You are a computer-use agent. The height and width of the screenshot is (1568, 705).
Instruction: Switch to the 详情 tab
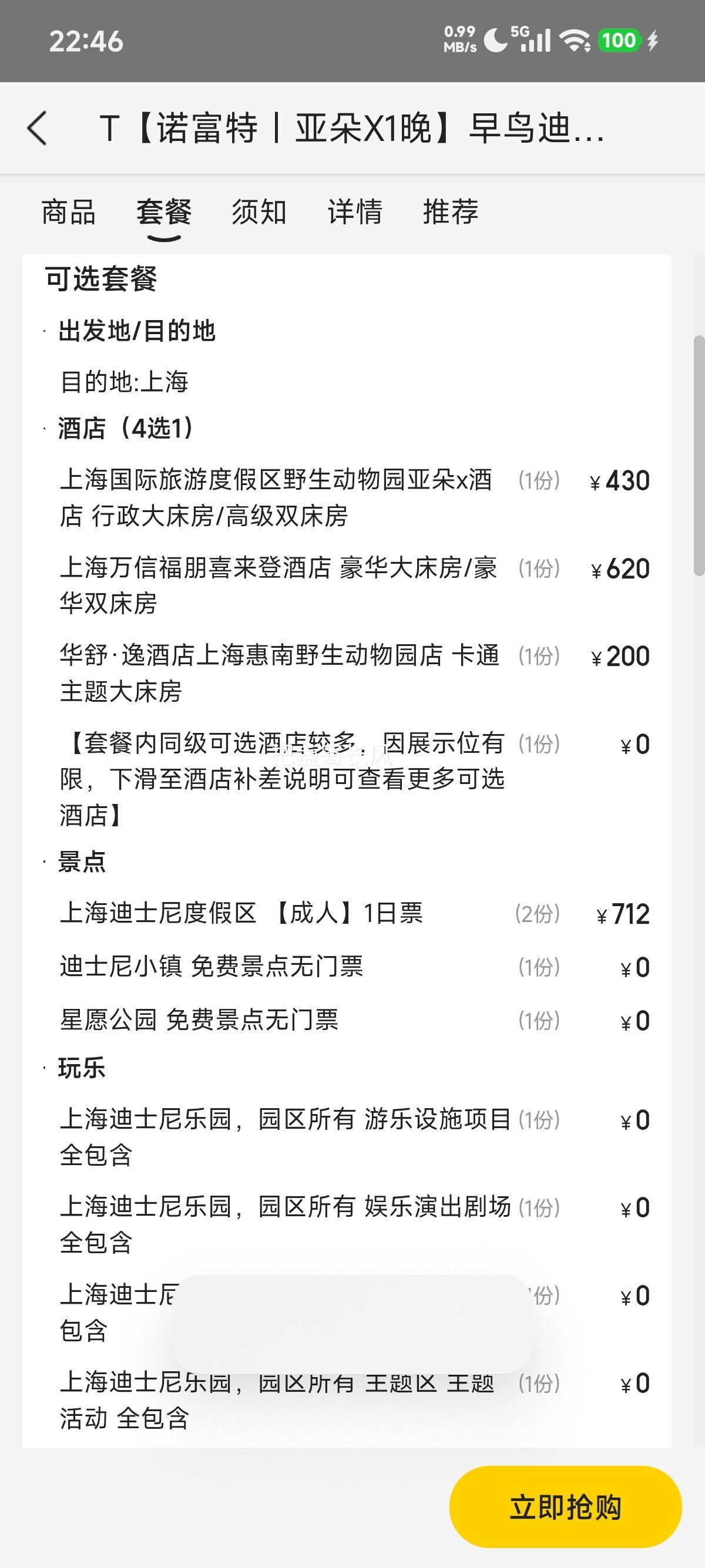point(354,213)
